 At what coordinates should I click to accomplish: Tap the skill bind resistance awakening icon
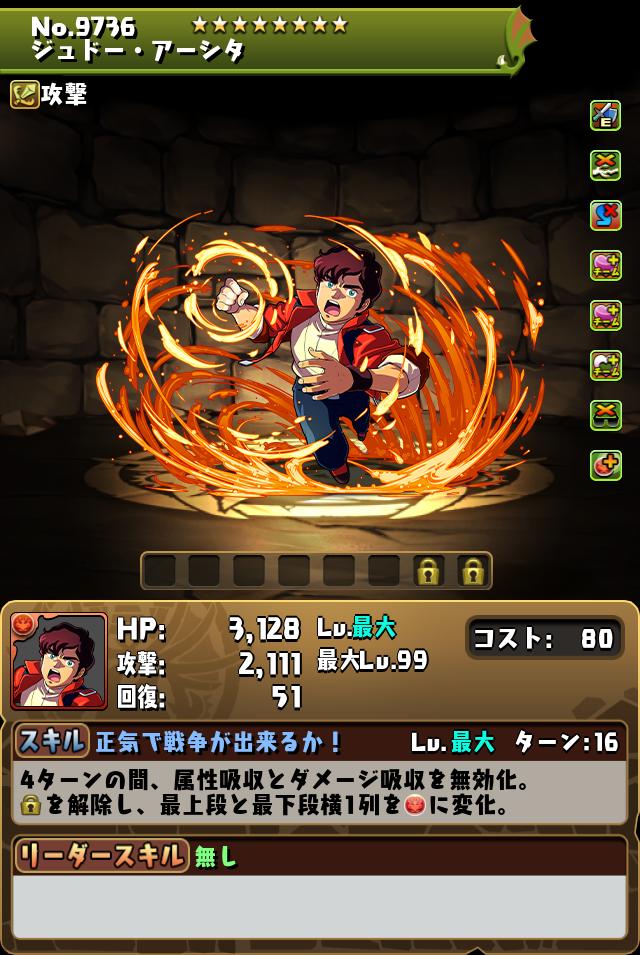point(605,215)
